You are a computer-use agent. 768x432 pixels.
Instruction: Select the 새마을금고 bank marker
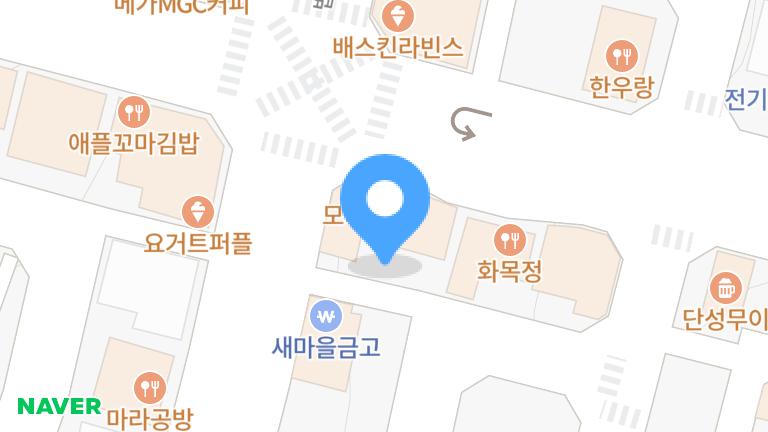pyautogui.click(x=326, y=317)
